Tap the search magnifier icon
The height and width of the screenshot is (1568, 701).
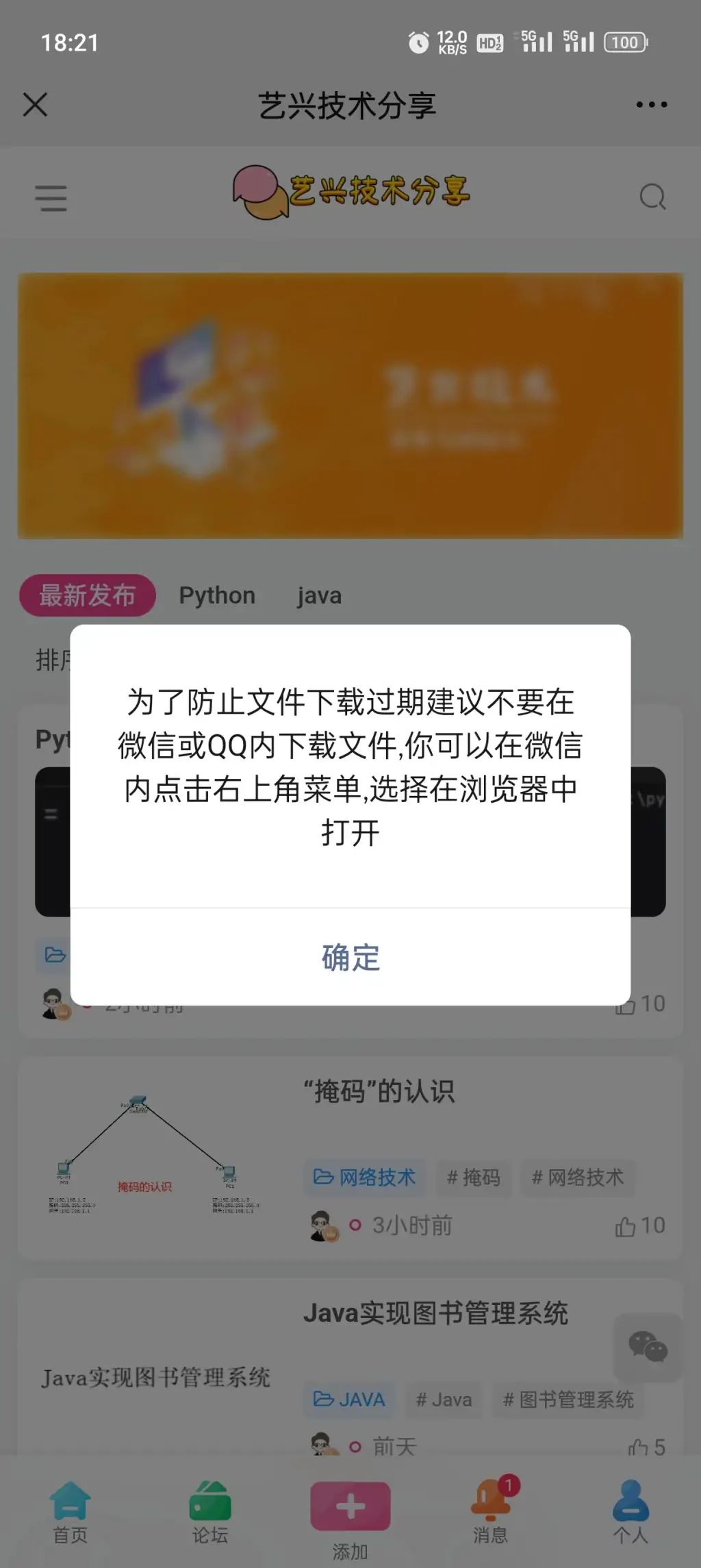652,198
